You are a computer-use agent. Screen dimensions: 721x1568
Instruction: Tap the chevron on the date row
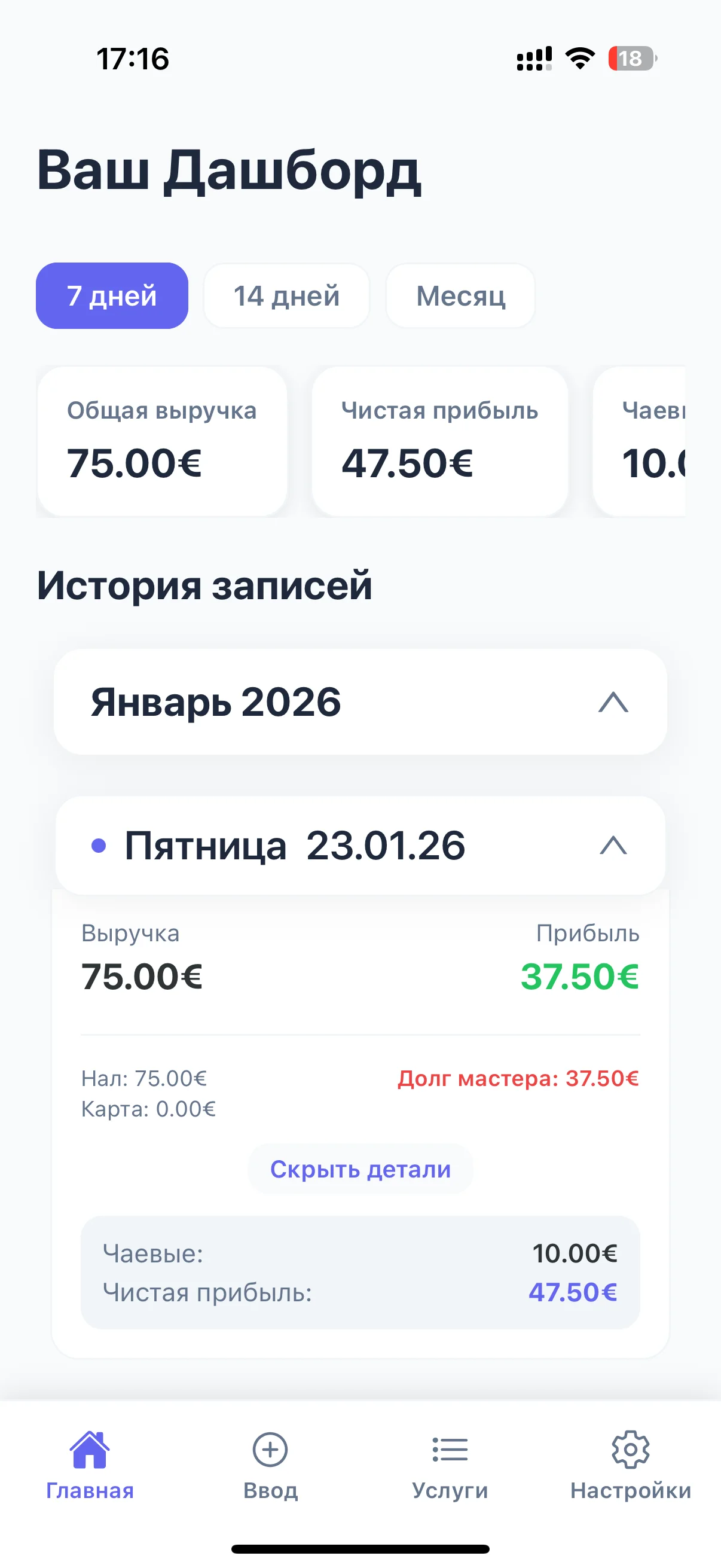click(613, 845)
